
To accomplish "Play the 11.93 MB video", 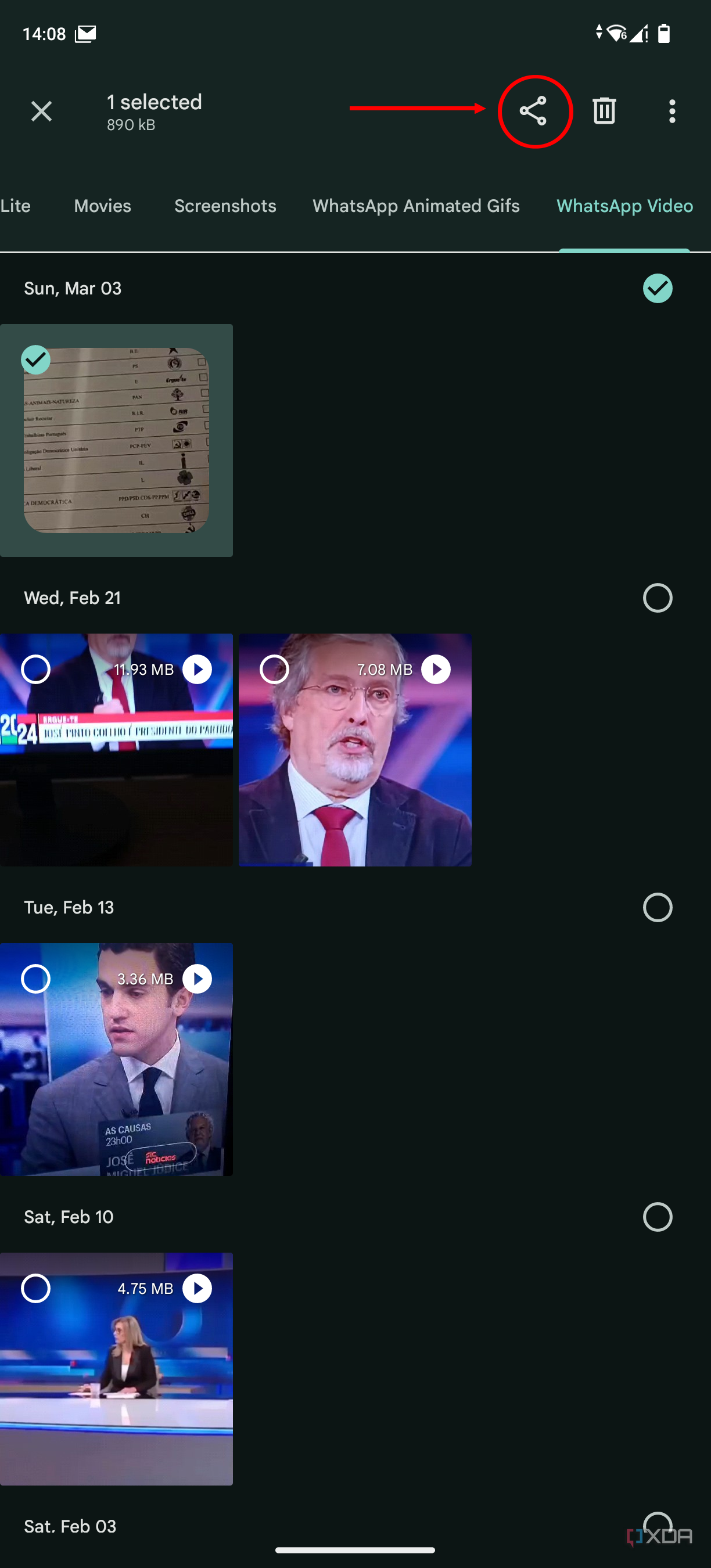I will [x=198, y=670].
